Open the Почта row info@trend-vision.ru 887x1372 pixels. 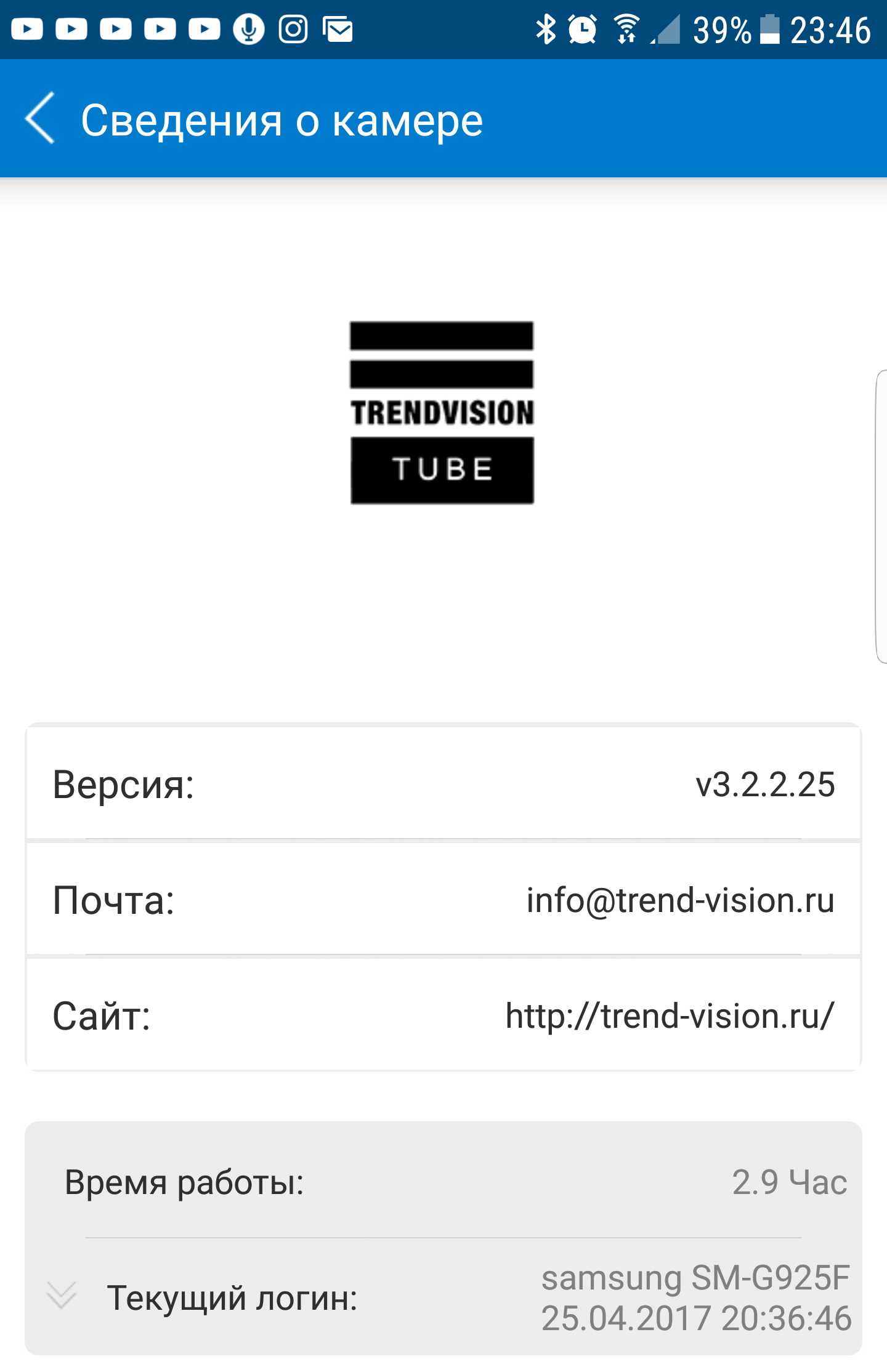point(443,900)
